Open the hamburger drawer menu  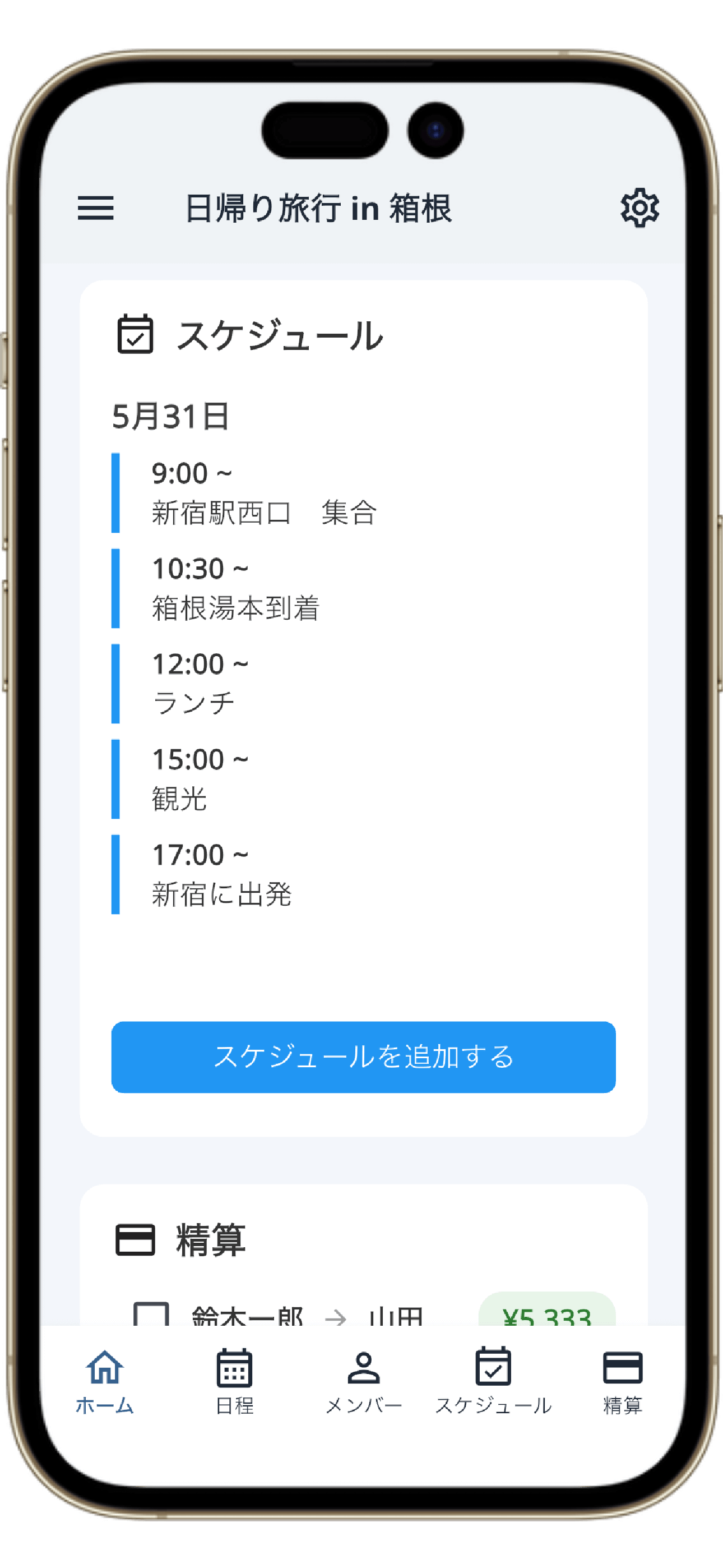95,208
